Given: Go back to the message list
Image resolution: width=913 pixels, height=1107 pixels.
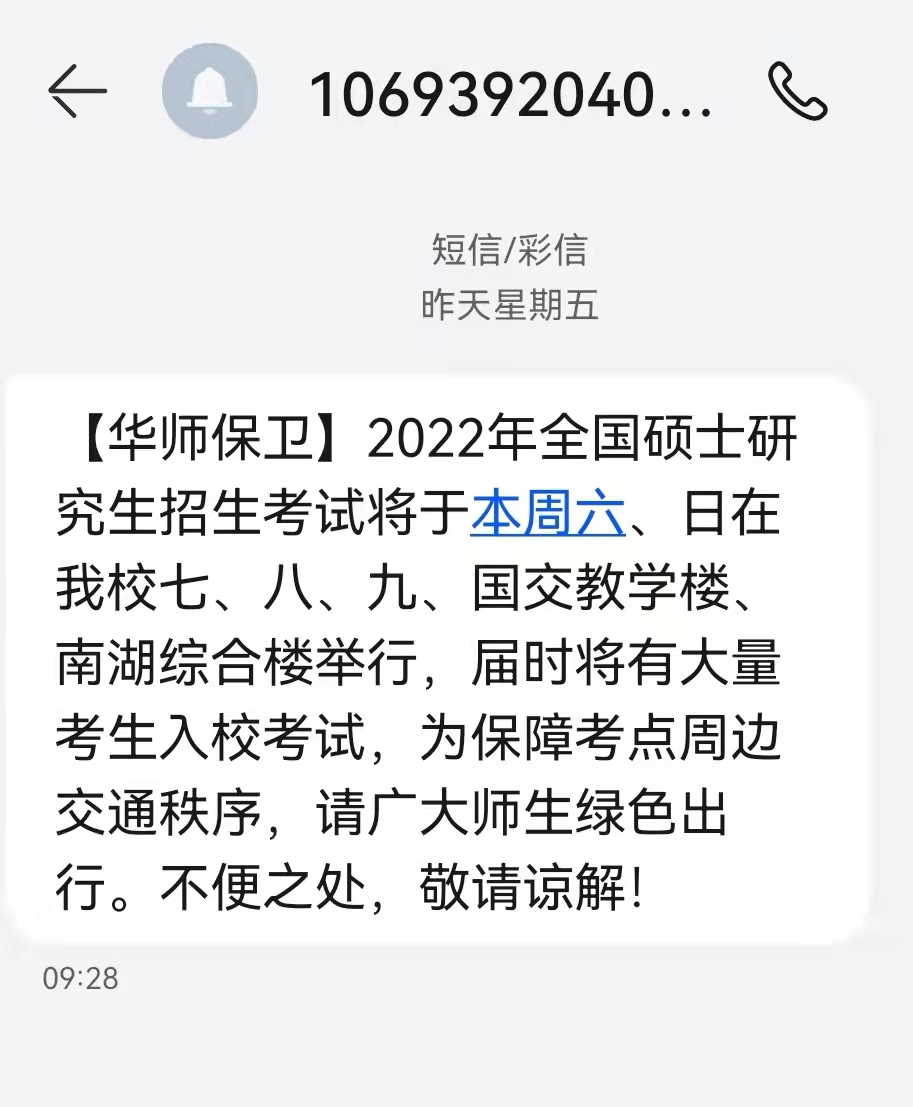Looking at the screenshot, I should 77,91.
